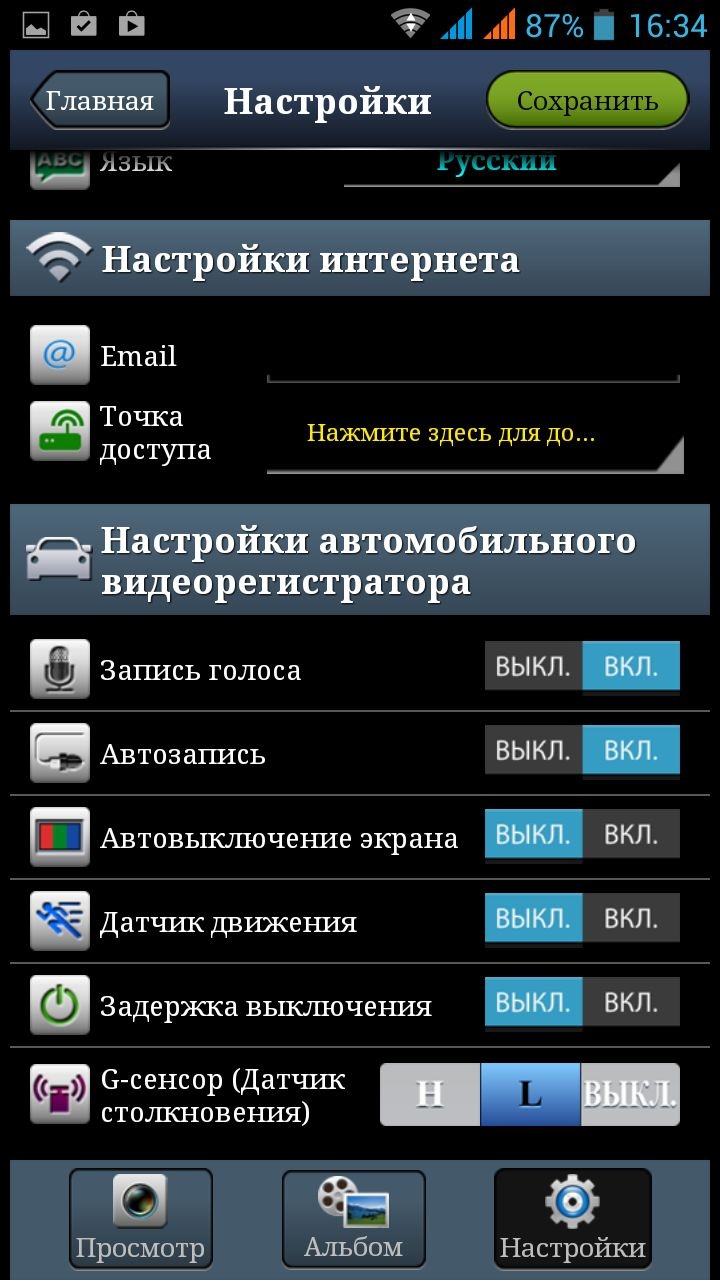Select L for G-сенсор sensitivity

pyautogui.click(x=530, y=1094)
